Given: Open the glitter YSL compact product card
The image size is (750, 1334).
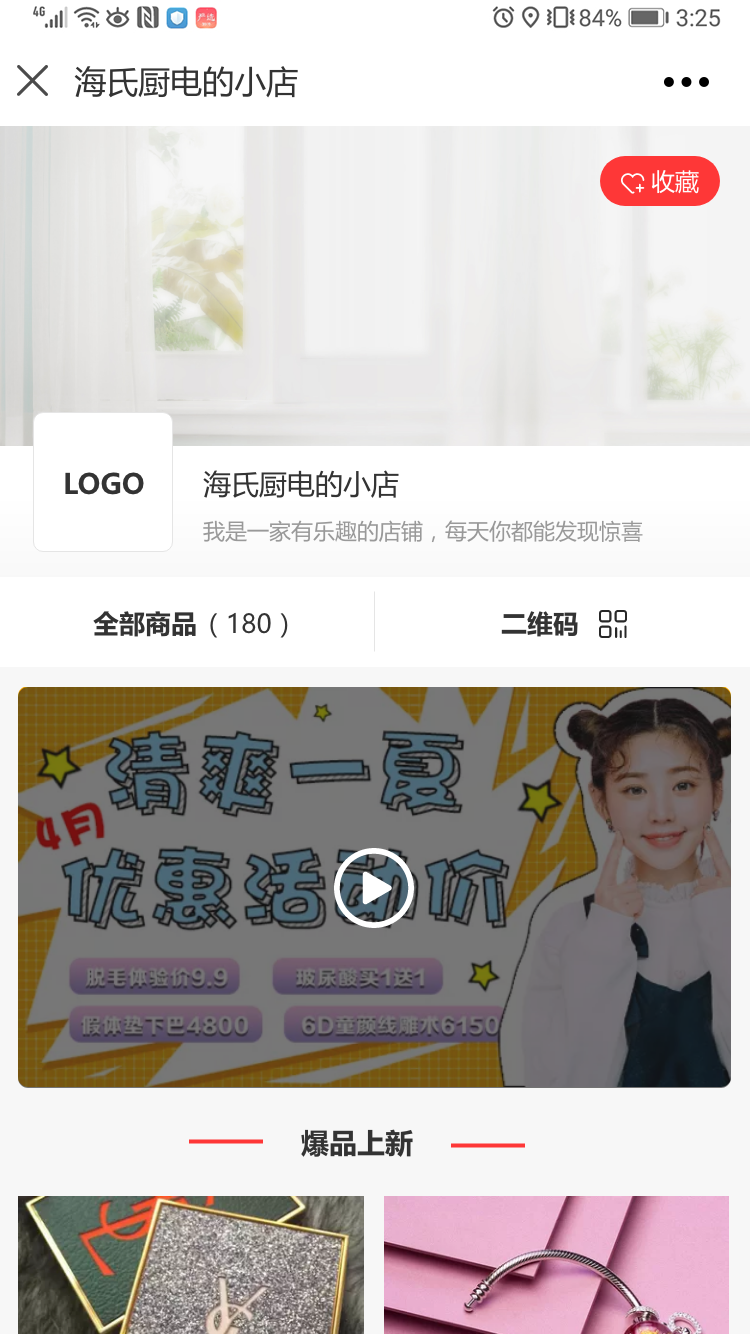Looking at the screenshot, I should pyautogui.click(x=191, y=1265).
